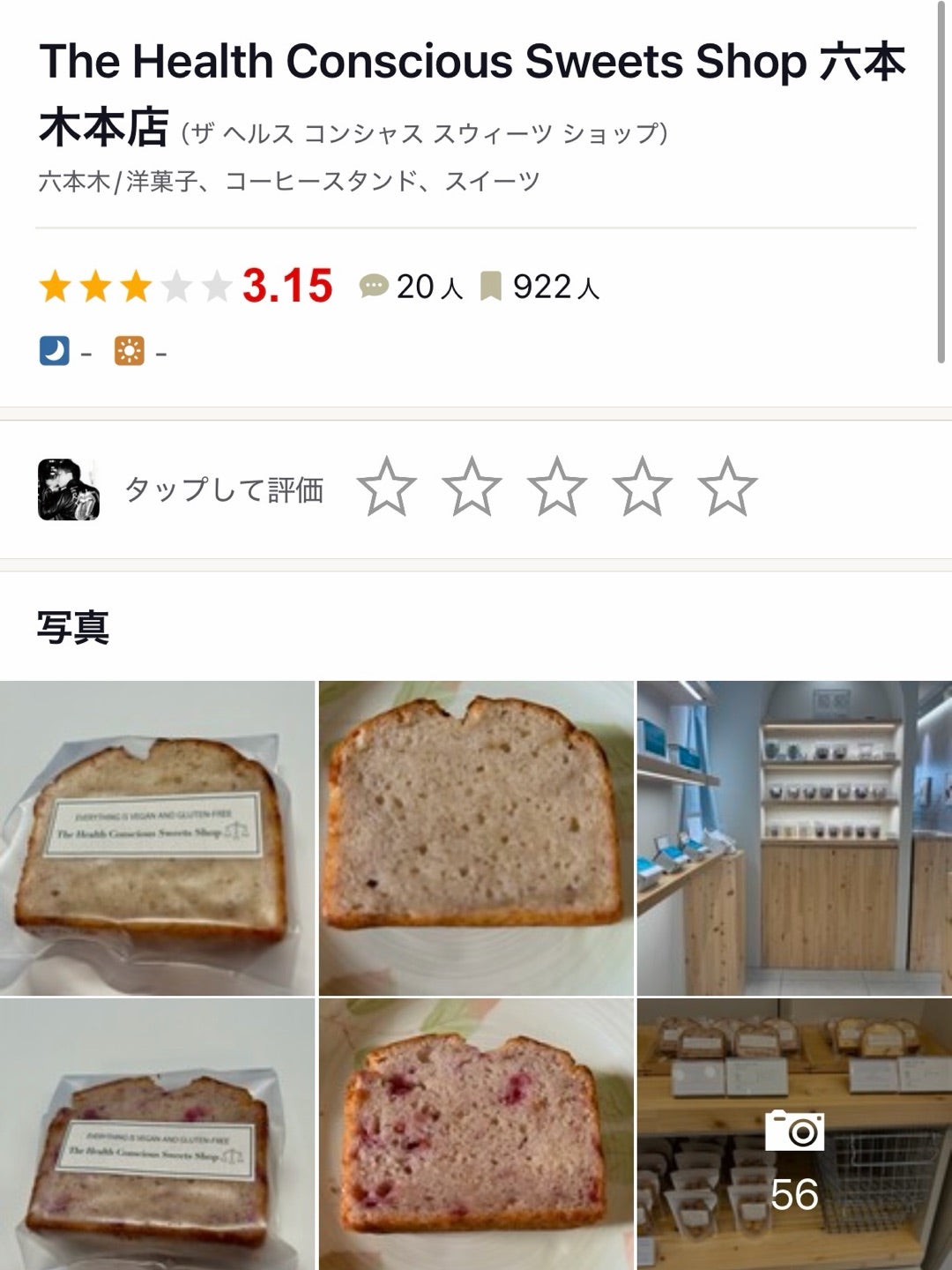Give the shop five stars
This screenshot has width=952, height=1270.
click(727, 486)
